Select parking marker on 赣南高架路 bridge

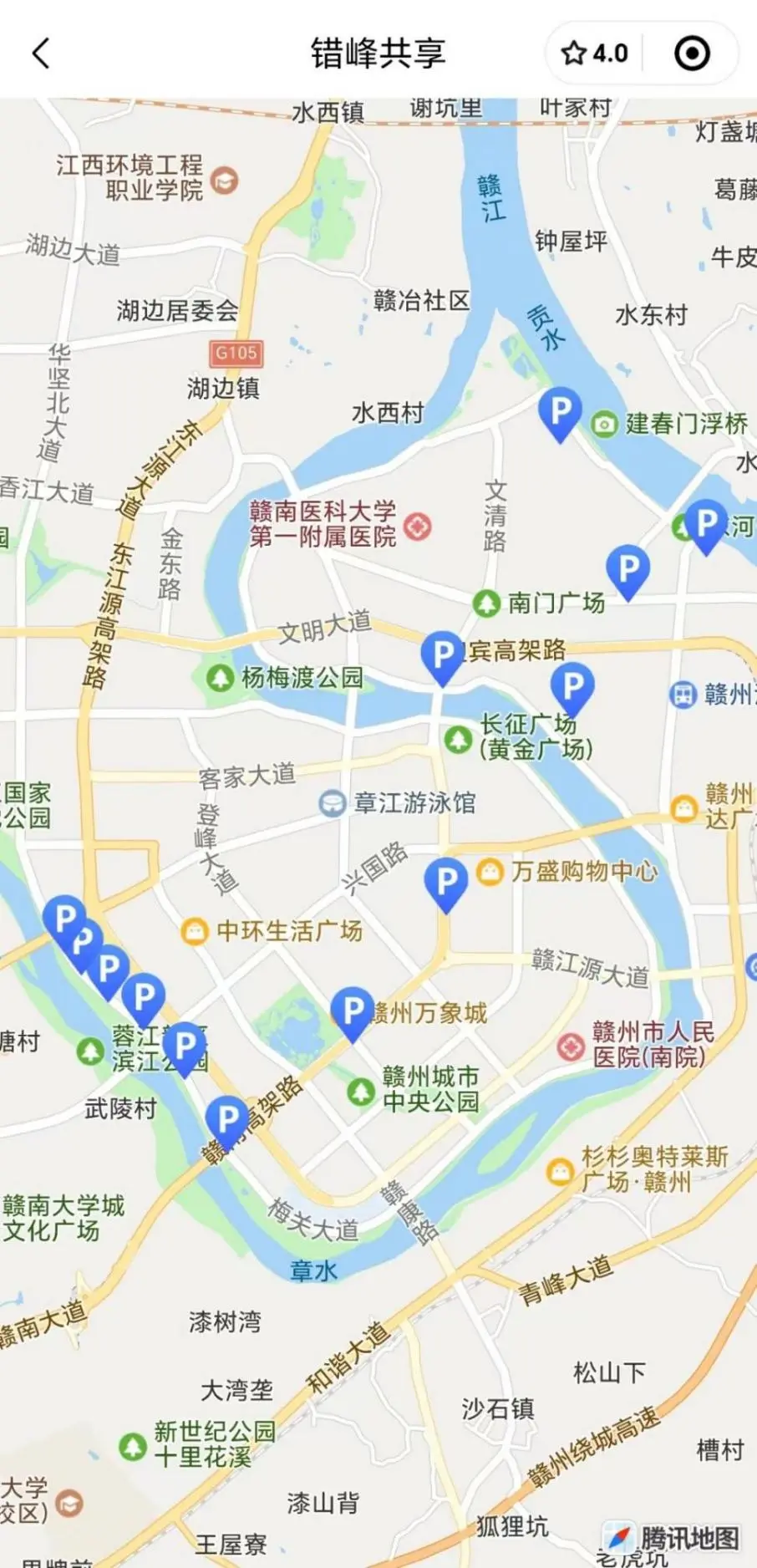point(226,1118)
